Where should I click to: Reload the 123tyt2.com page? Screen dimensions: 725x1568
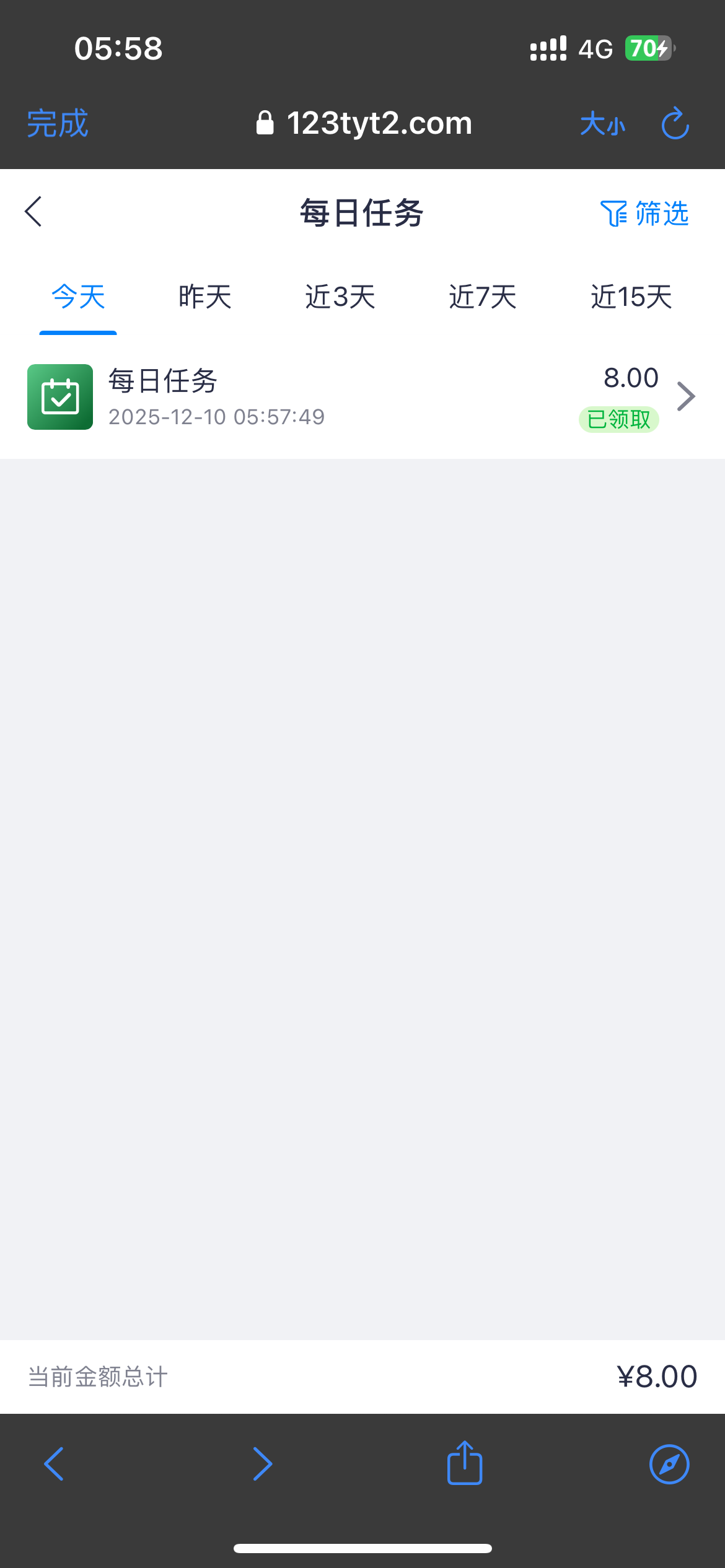[675, 124]
